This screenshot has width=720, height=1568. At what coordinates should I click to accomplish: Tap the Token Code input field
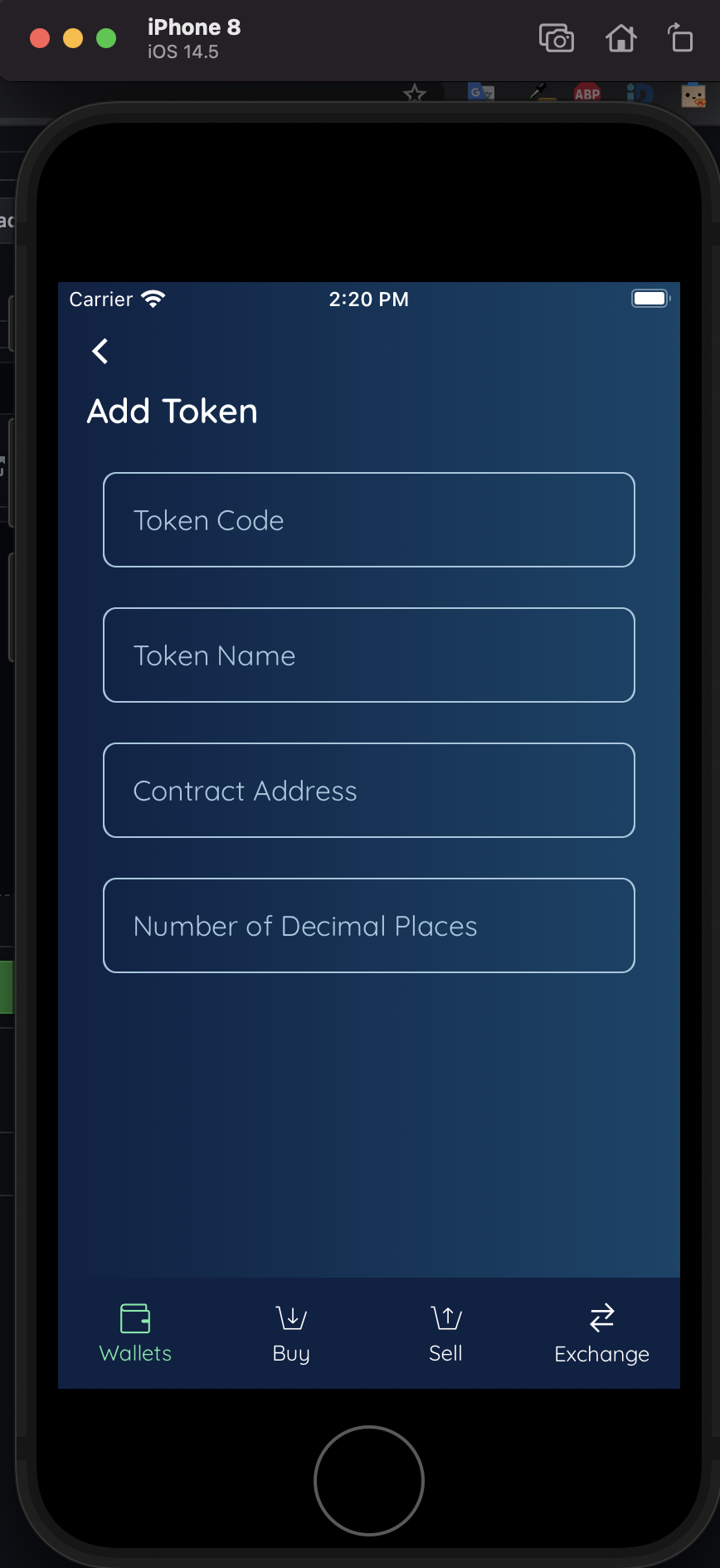(x=368, y=519)
